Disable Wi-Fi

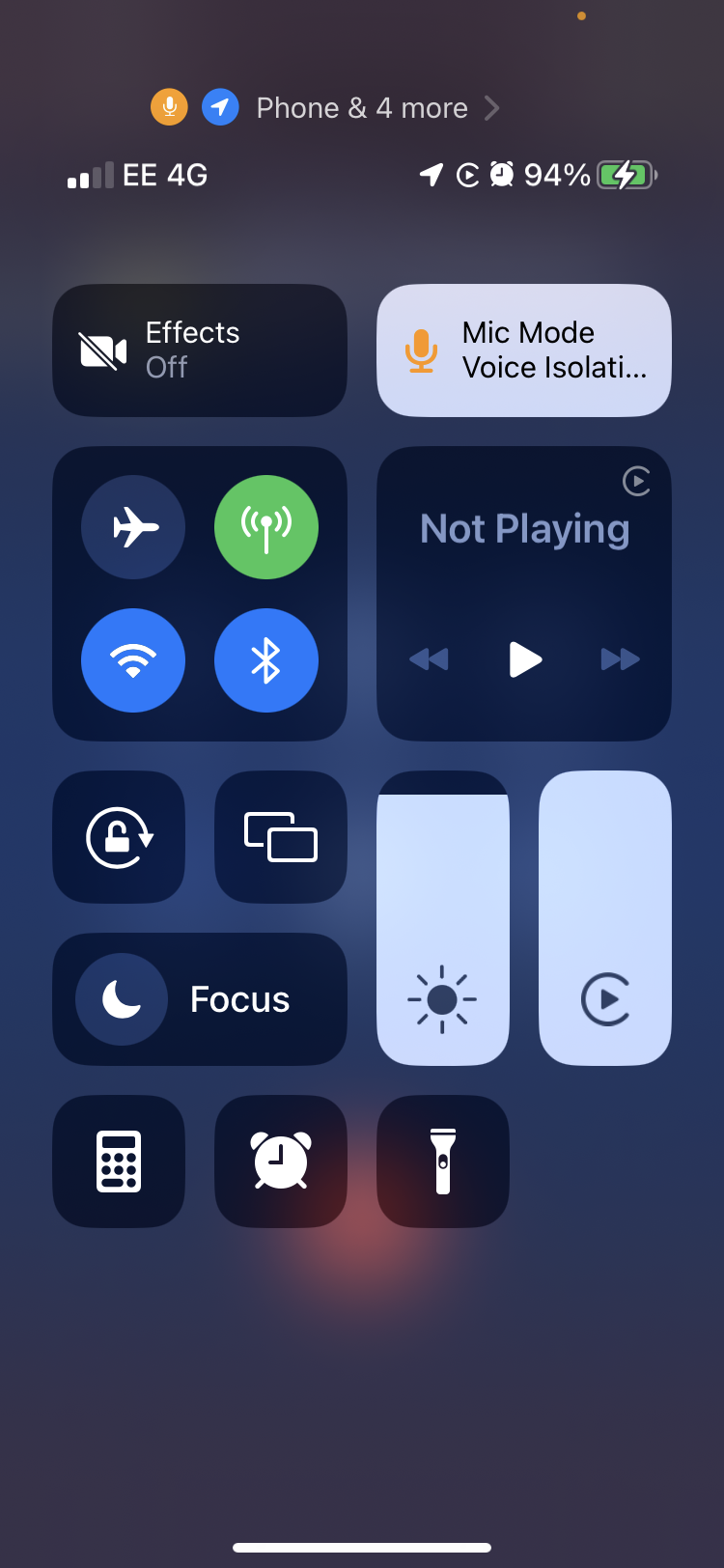133,659
